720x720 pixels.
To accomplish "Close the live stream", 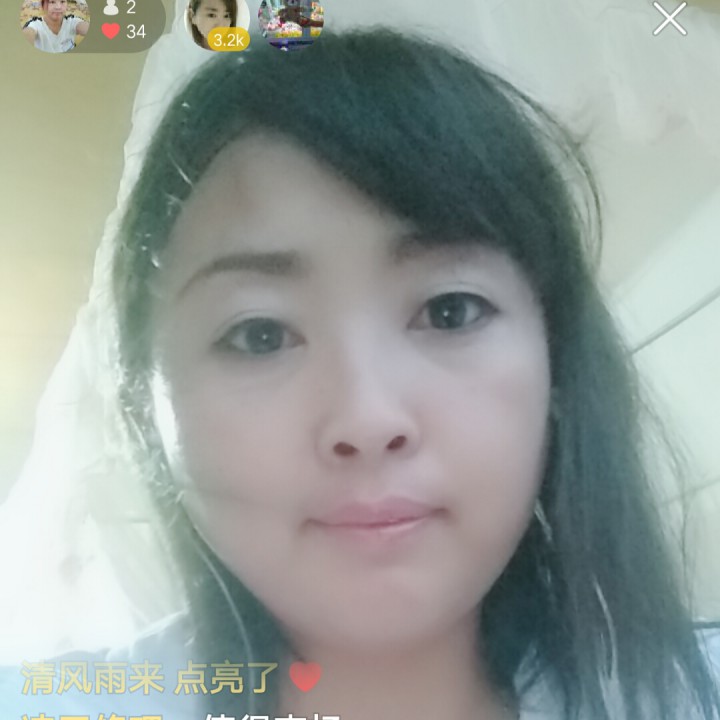I will click(x=669, y=19).
